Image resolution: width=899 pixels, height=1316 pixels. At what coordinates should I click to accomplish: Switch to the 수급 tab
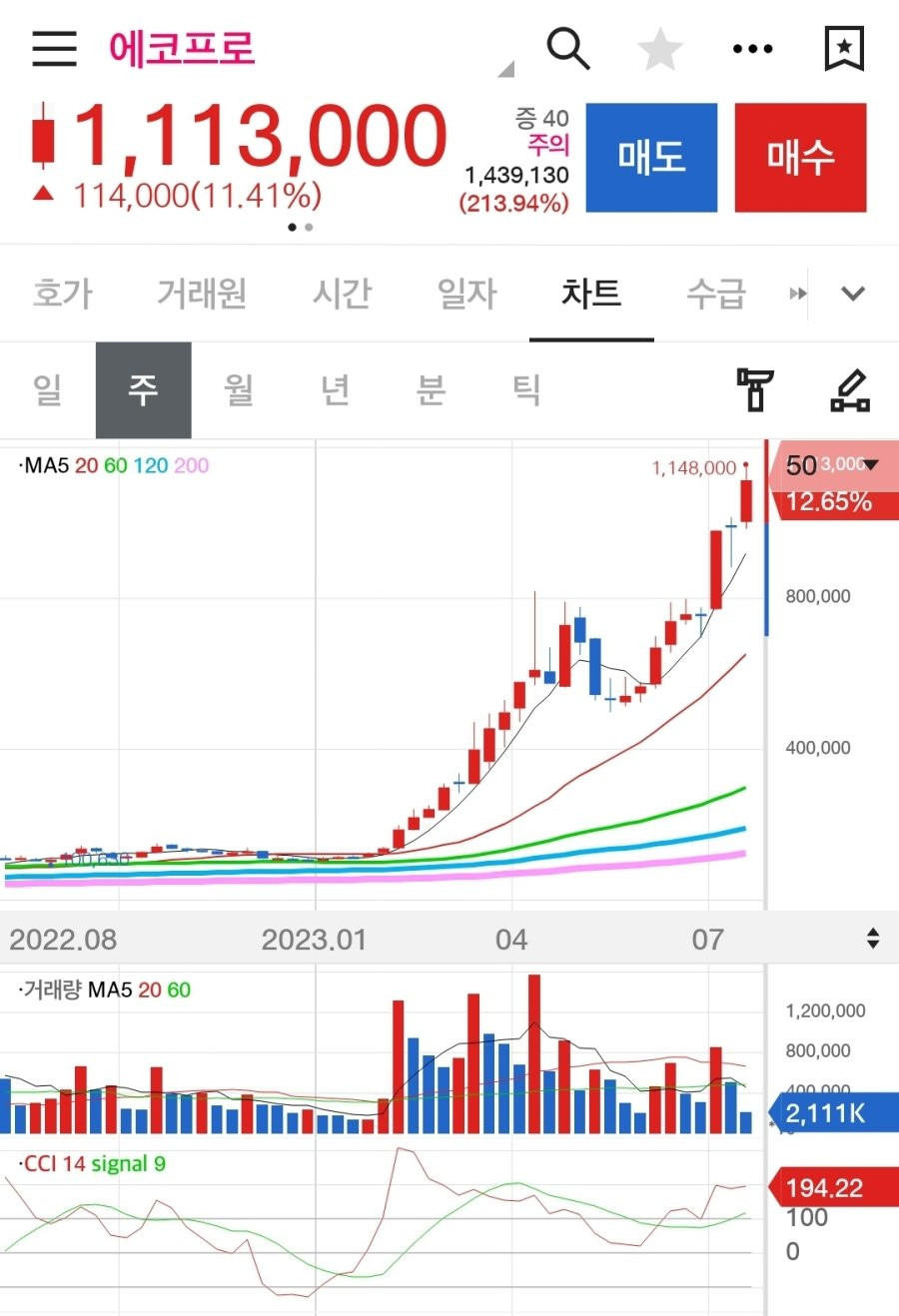point(715,294)
